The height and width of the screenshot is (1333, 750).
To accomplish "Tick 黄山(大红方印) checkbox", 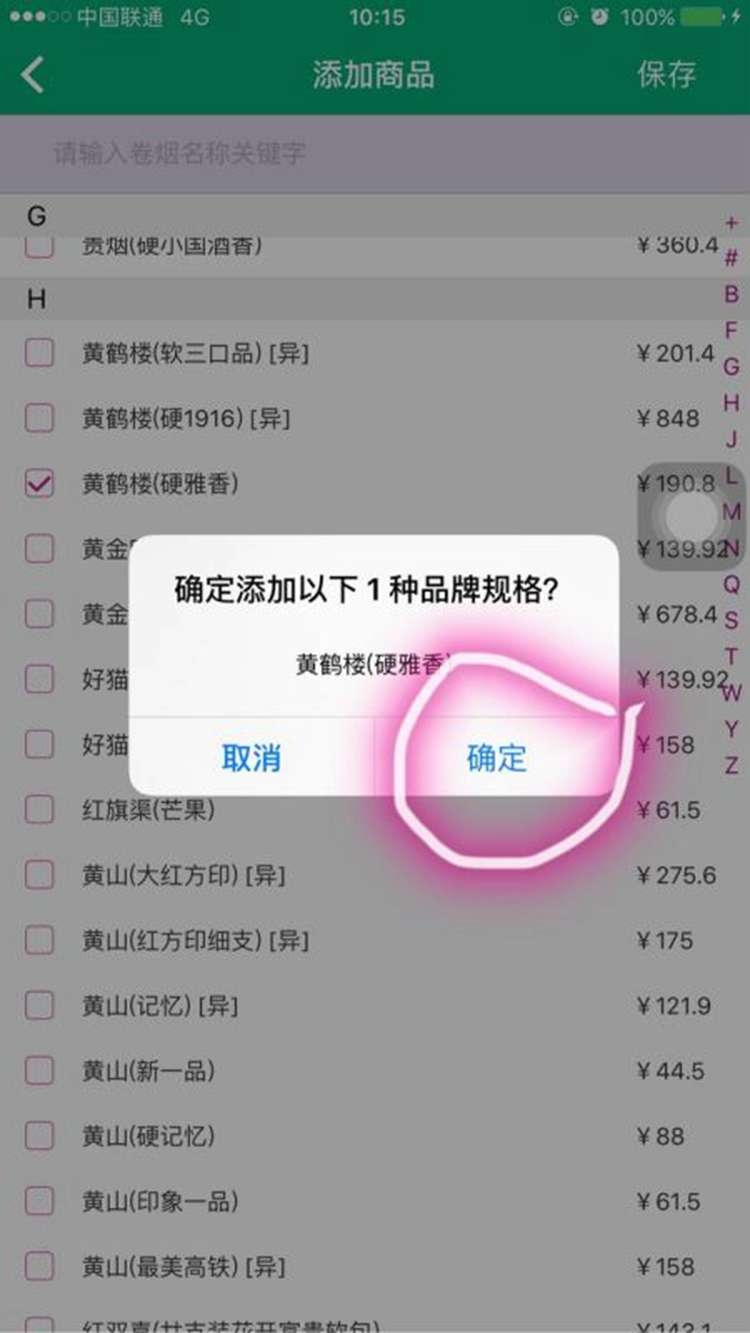I will (x=39, y=875).
